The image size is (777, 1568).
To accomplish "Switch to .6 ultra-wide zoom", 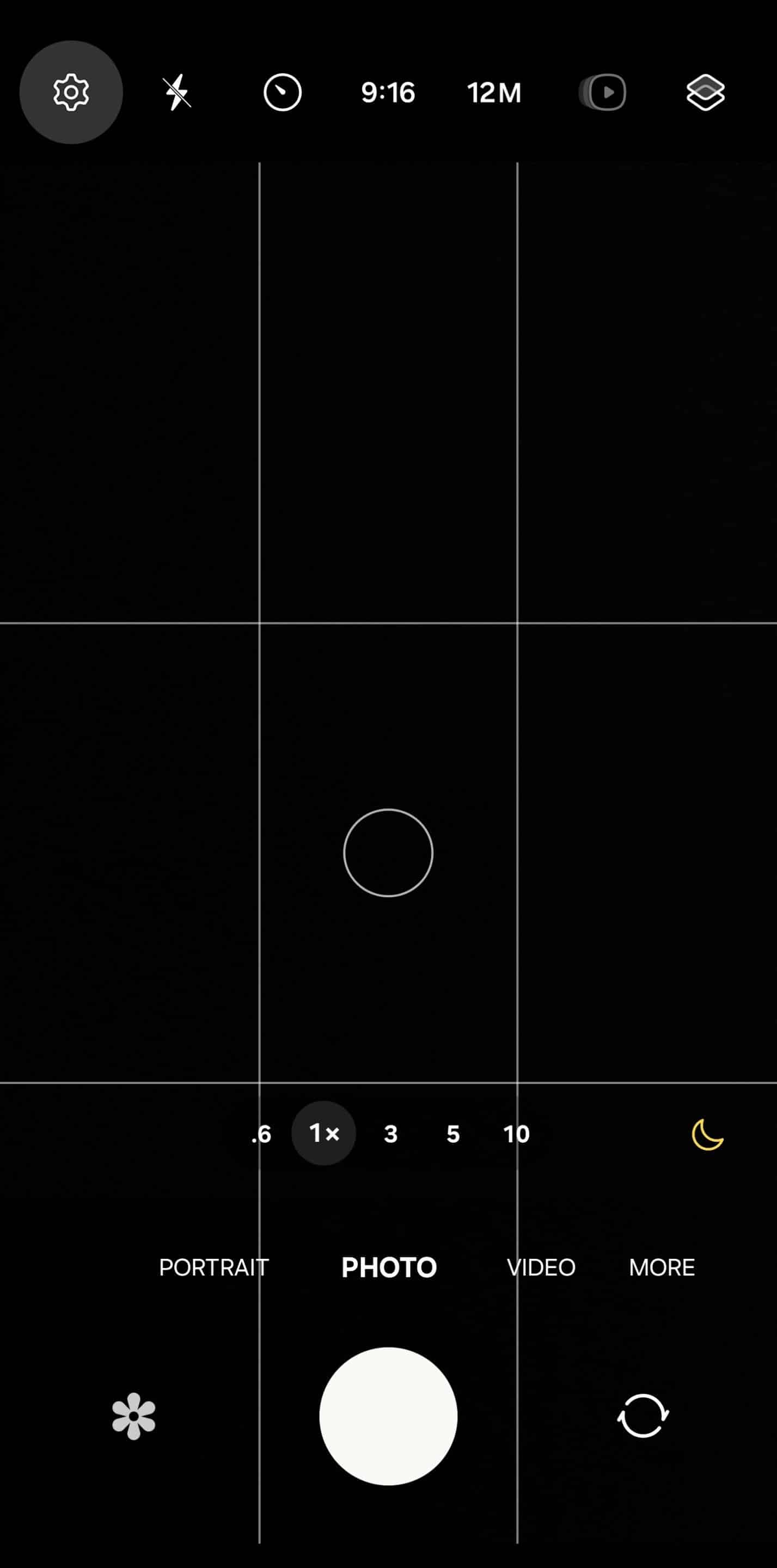I will tap(261, 1134).
